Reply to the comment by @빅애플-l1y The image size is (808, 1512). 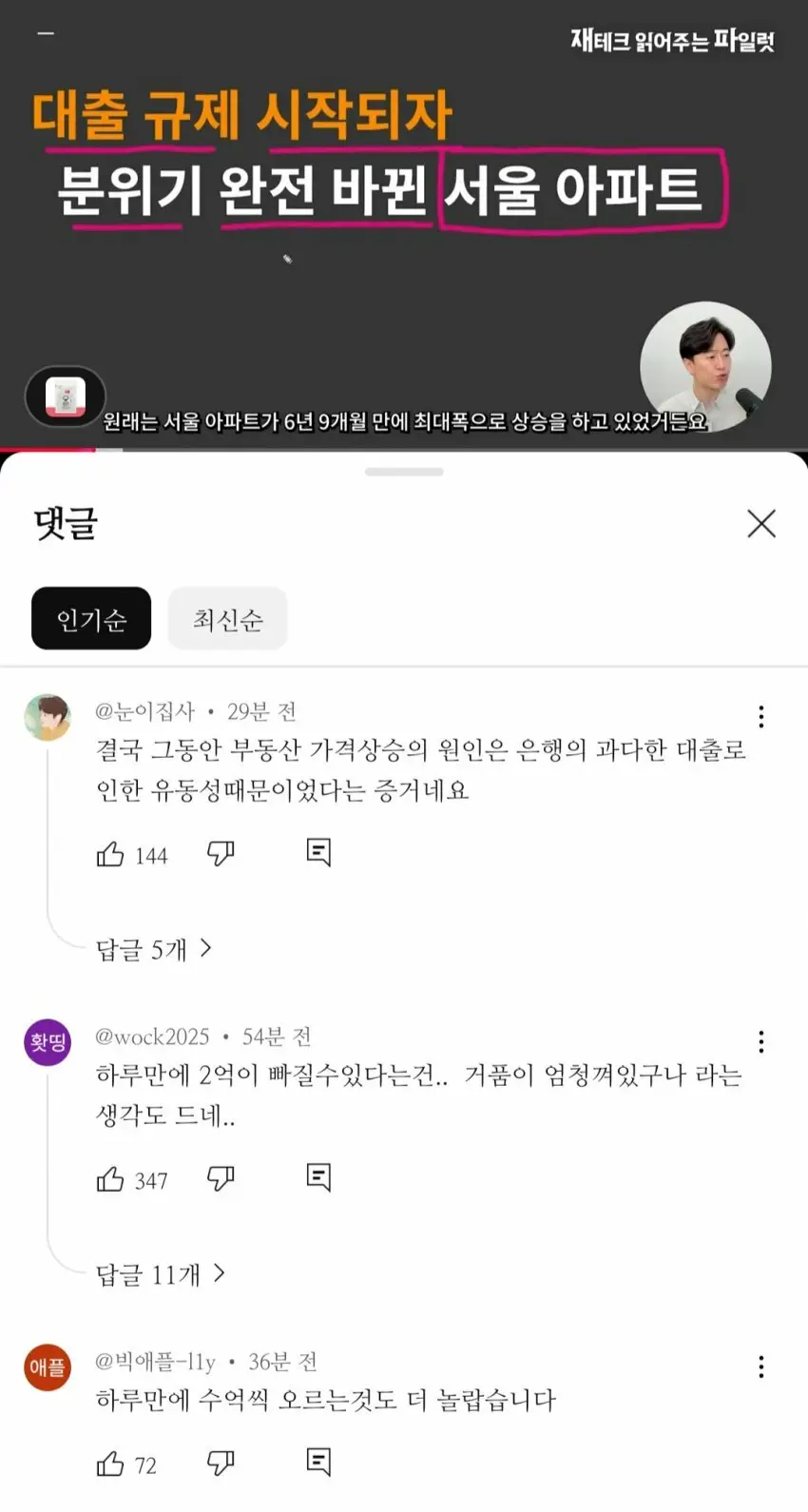tap(318, 1462)
